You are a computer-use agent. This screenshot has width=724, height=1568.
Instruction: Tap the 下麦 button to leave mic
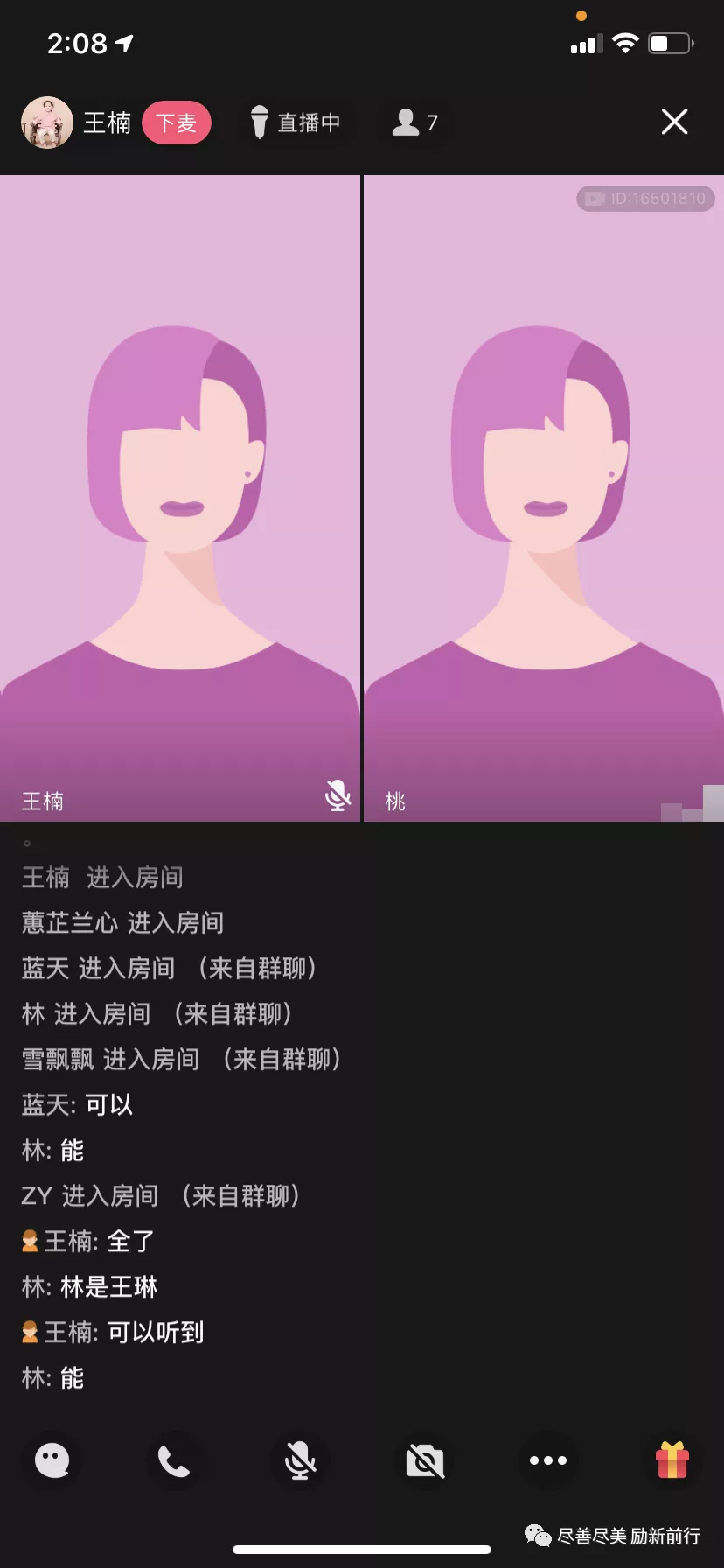pos(177,122)
